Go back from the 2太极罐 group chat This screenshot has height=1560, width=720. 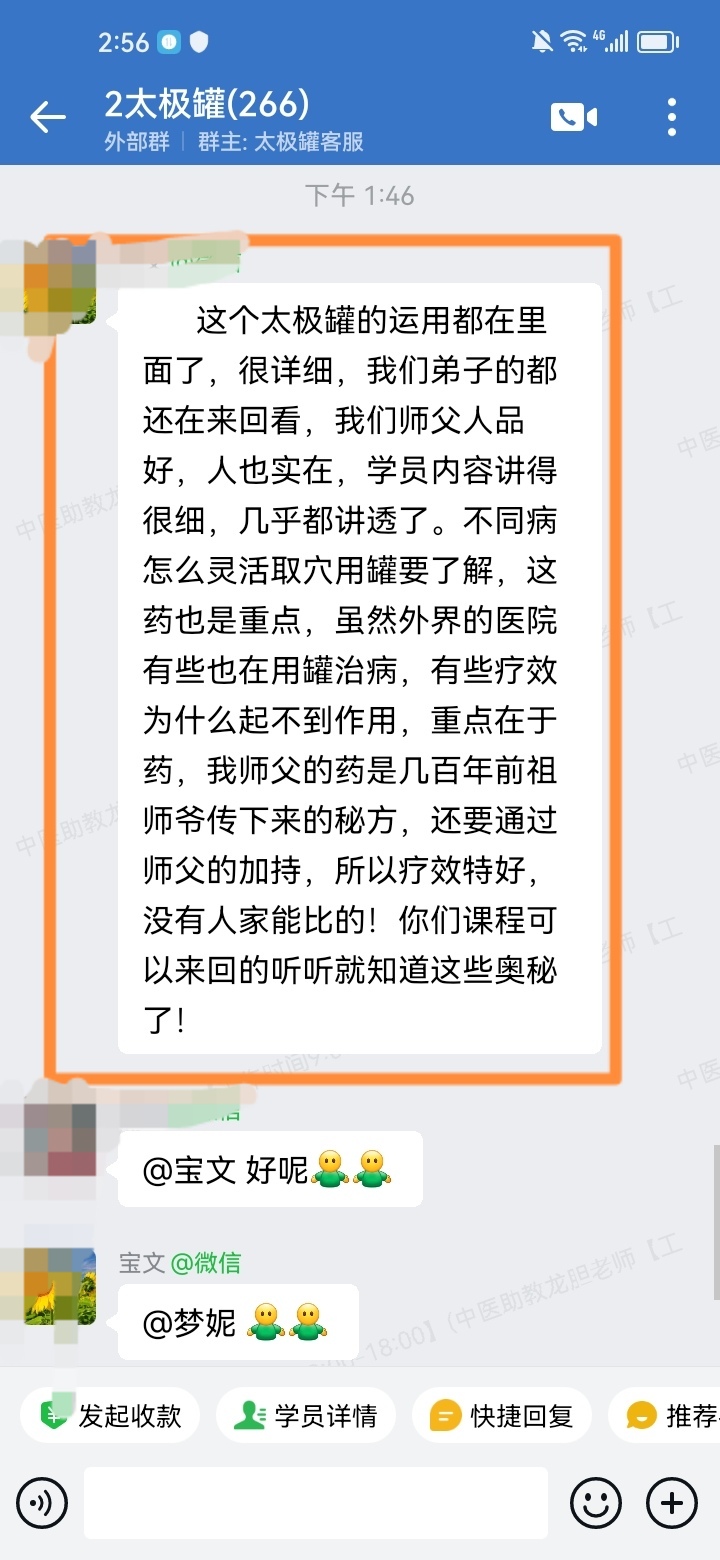pyautogui.click(x=47, y=118)
